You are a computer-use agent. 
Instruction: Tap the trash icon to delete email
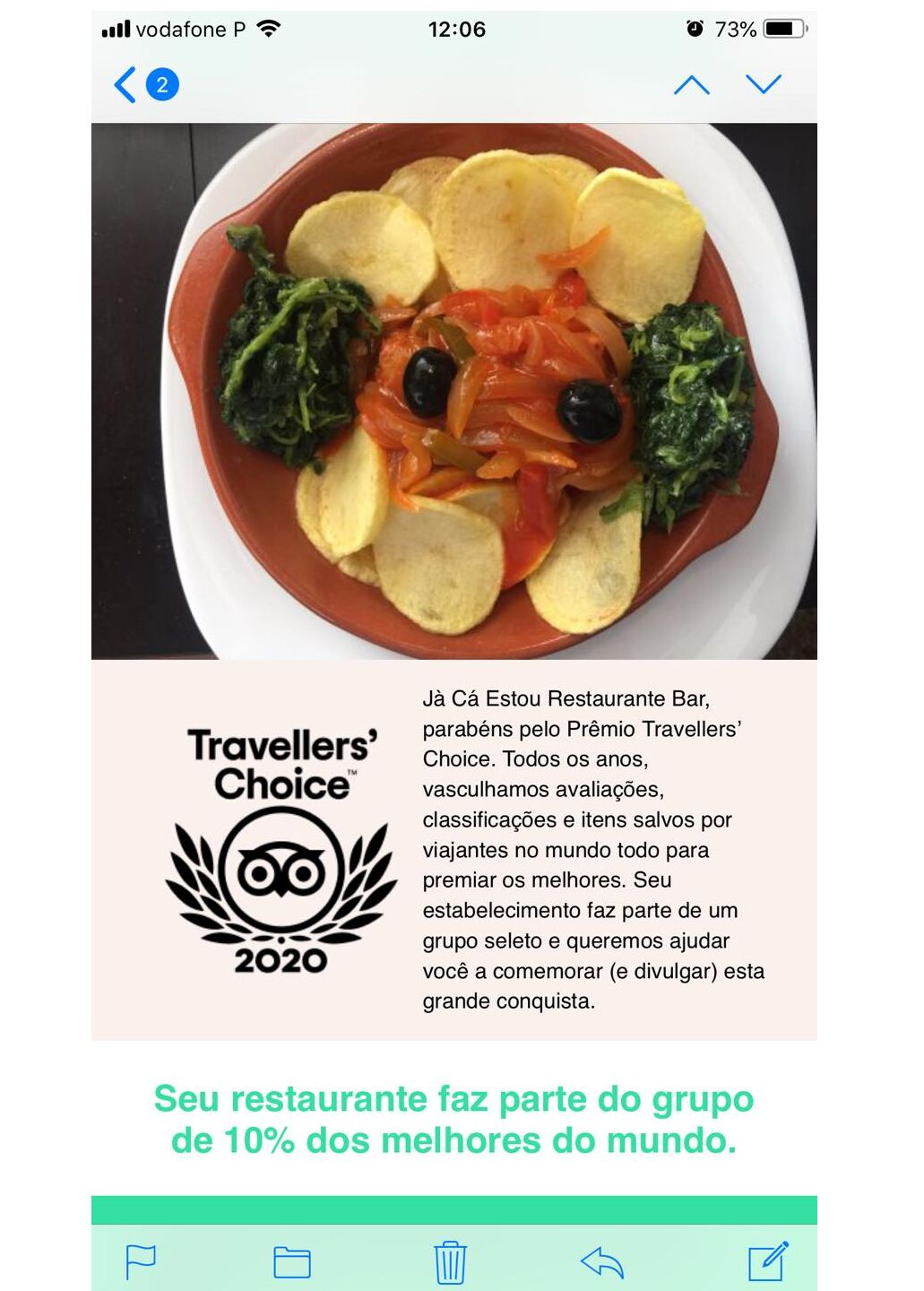click(453, 1262)
